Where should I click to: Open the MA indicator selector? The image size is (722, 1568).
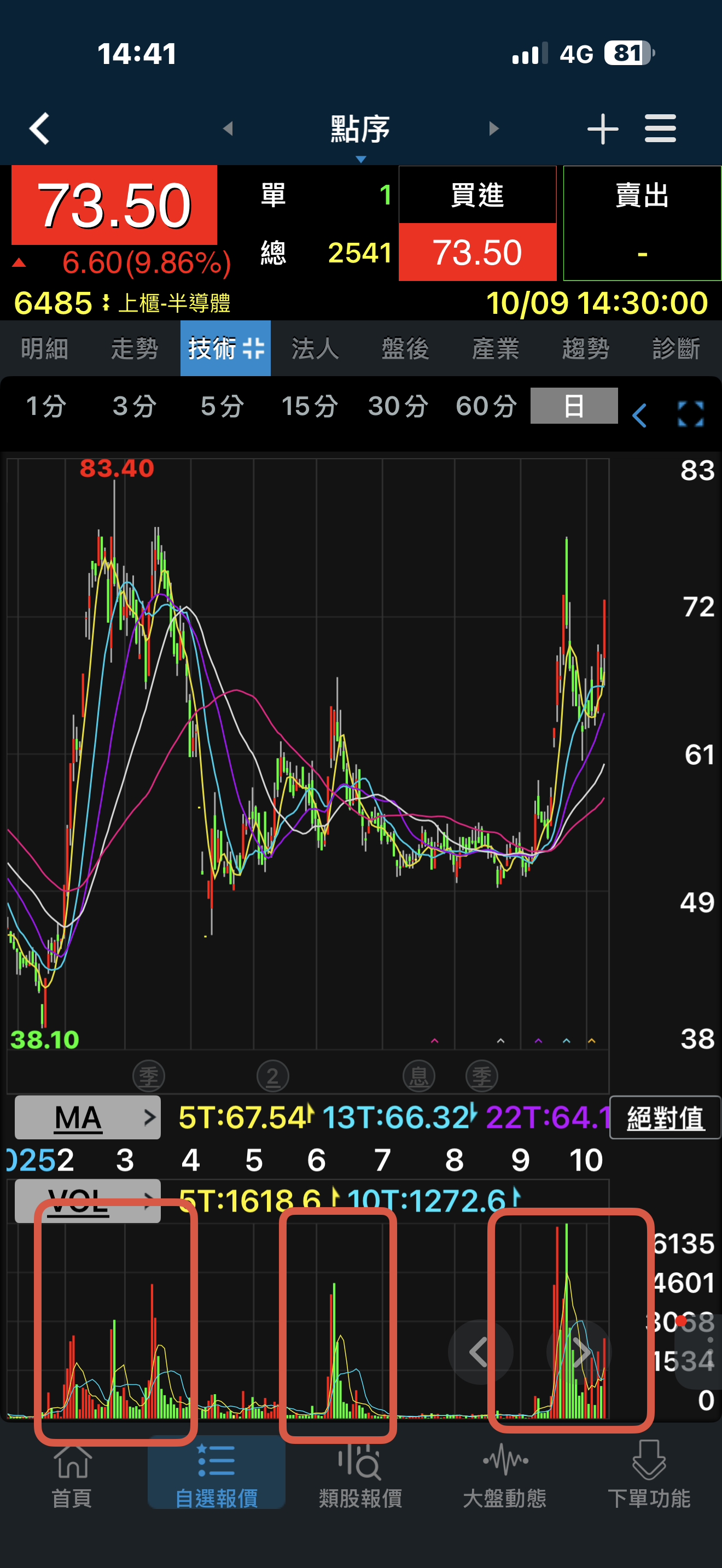pyautogui.click(x=88, y=1117)
